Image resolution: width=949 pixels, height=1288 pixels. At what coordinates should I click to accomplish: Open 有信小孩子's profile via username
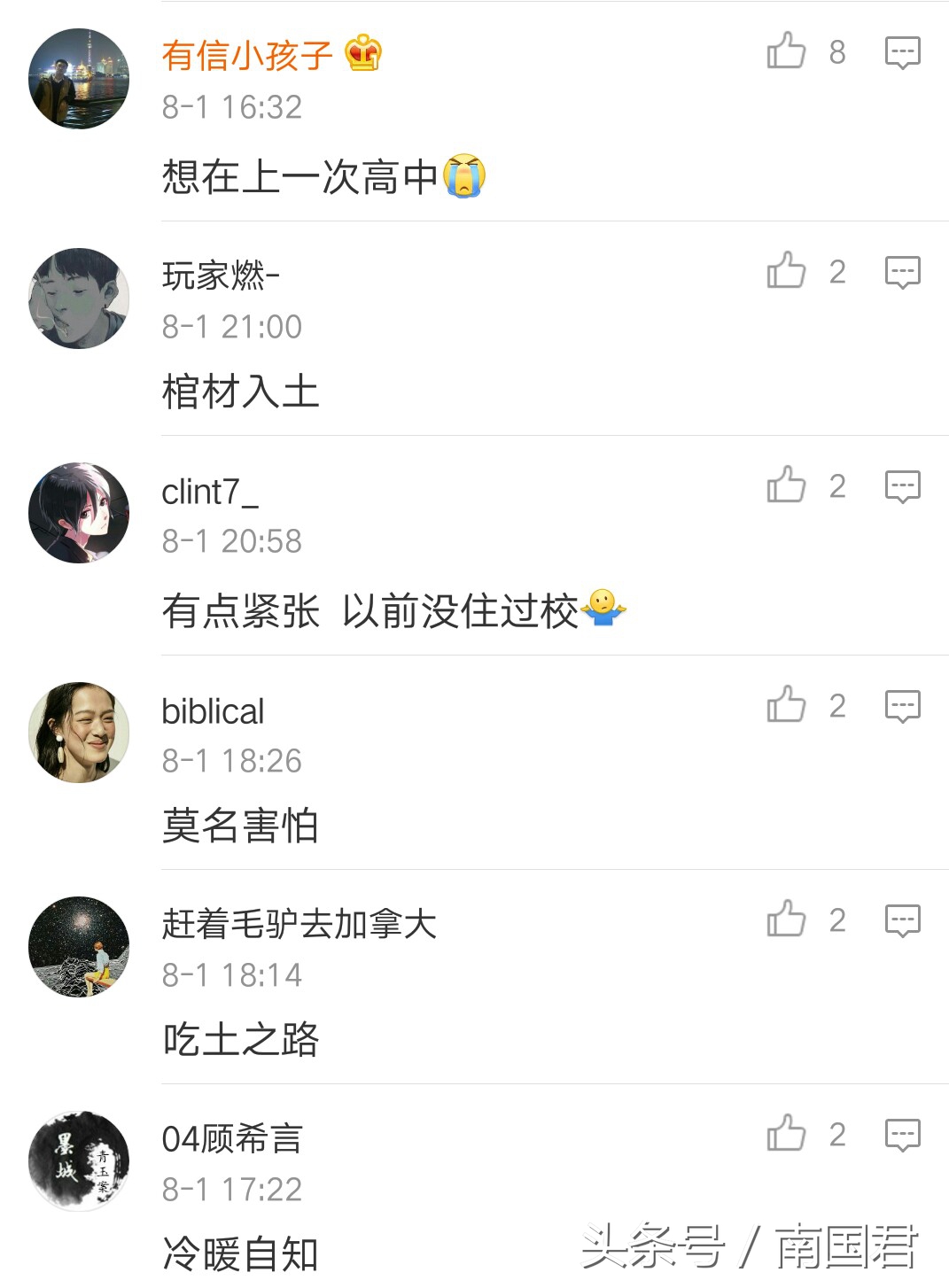click(x=246, y=55)
